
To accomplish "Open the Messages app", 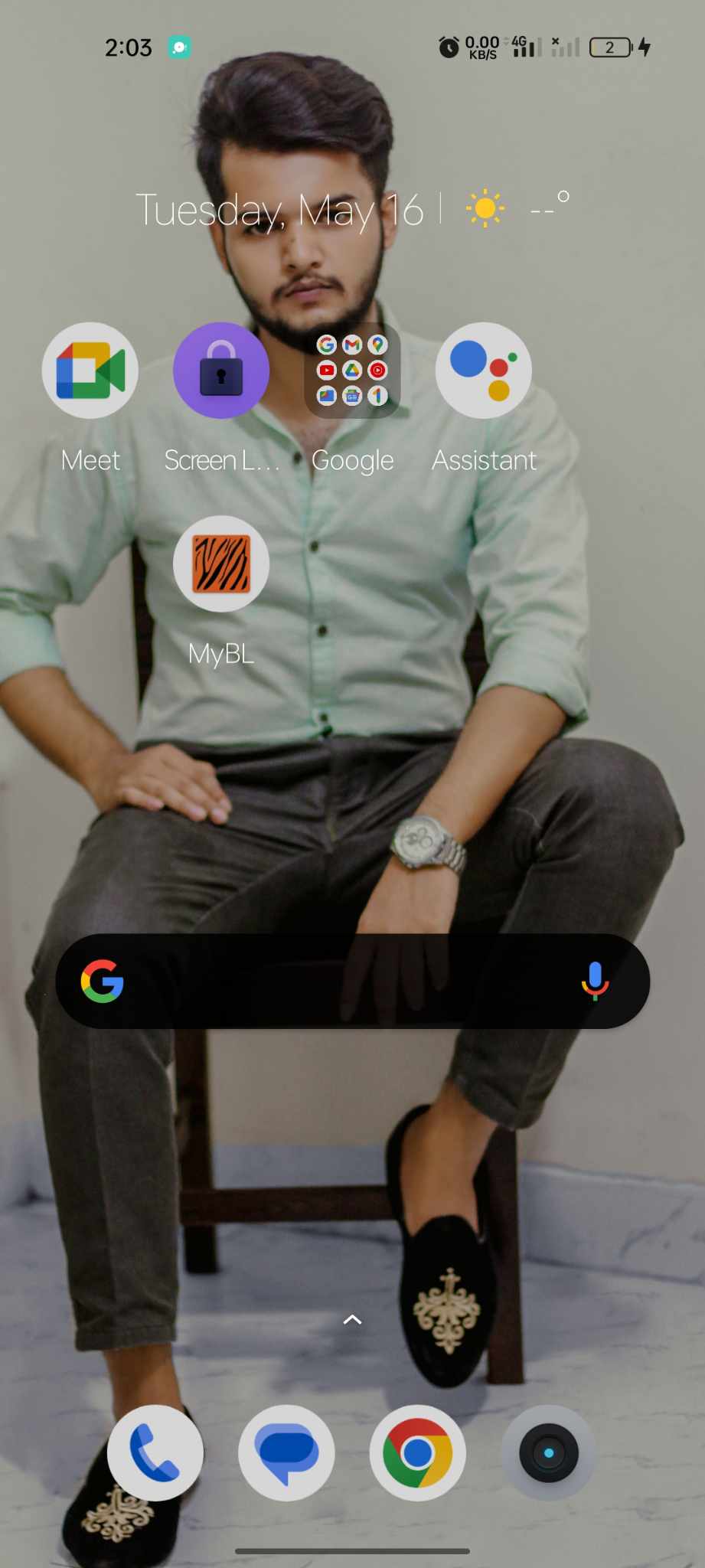I will pyautogui.click(x=286, y=1453).
